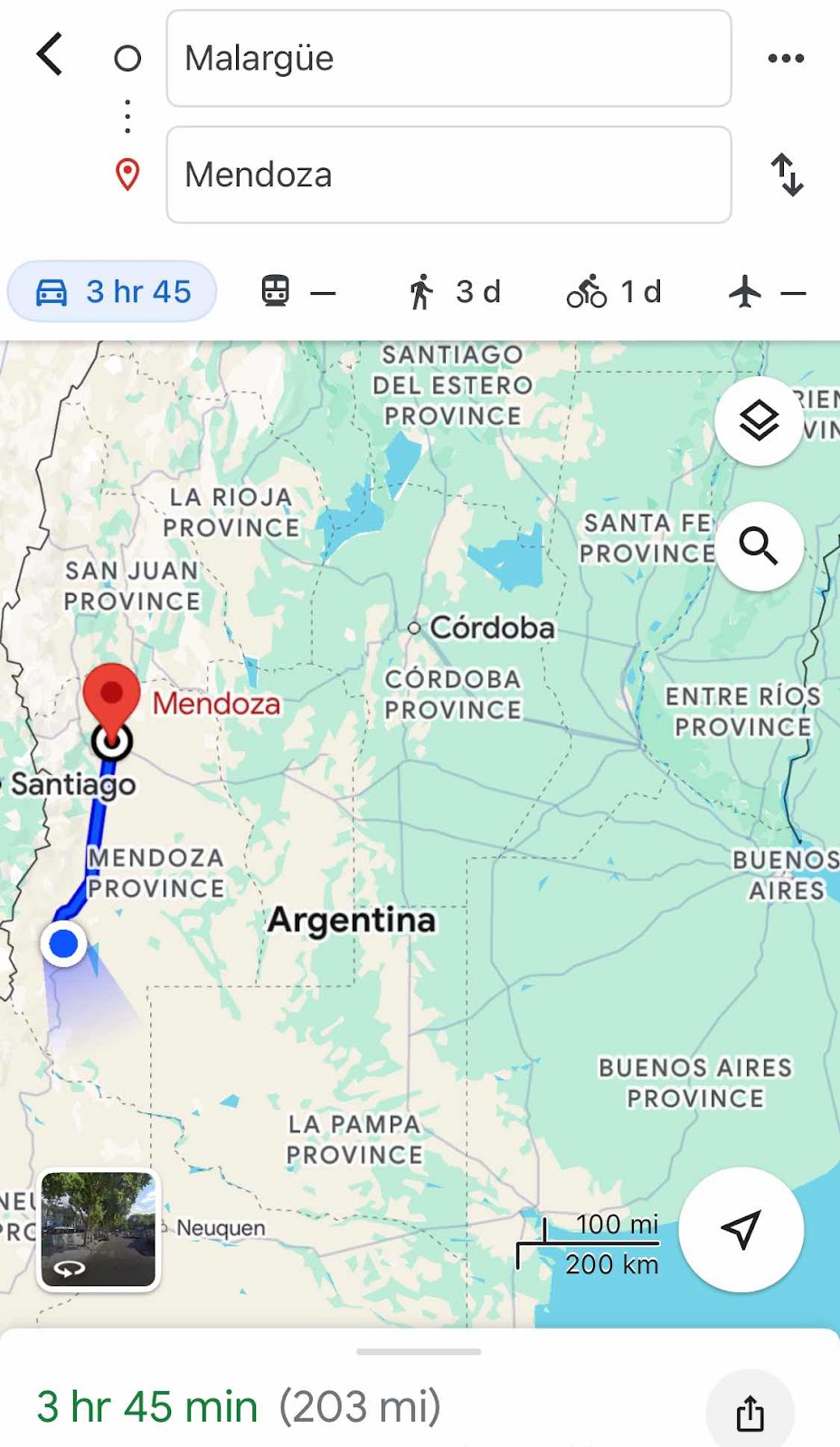Image resolution: width=840 pixels, height=1447 pixels.
Task: Open the three-dot overflow menu
Action: (785, 59)
